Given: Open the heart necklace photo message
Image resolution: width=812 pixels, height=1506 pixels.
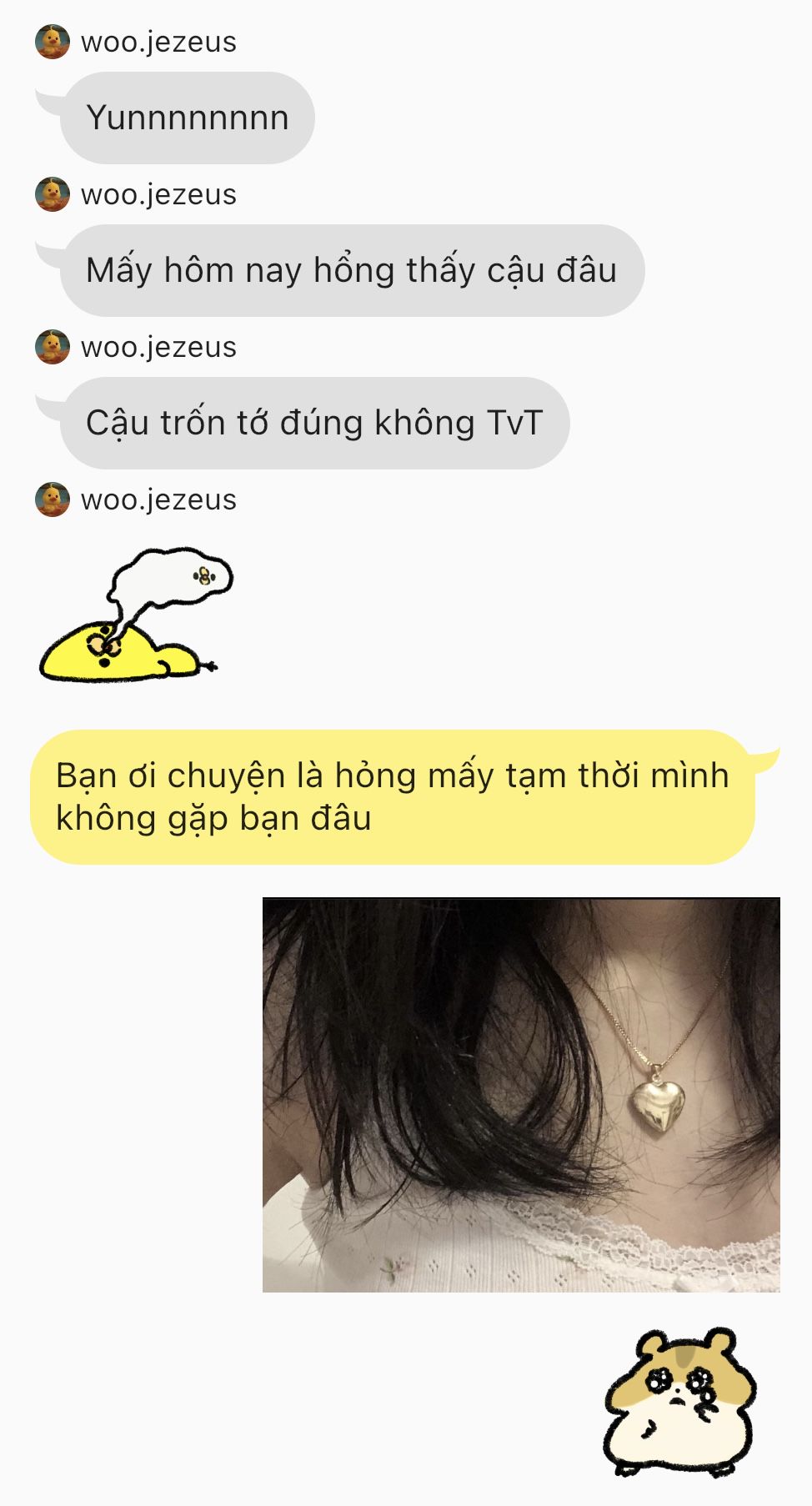Looking at the screenshot, I should click(521, 1094).
